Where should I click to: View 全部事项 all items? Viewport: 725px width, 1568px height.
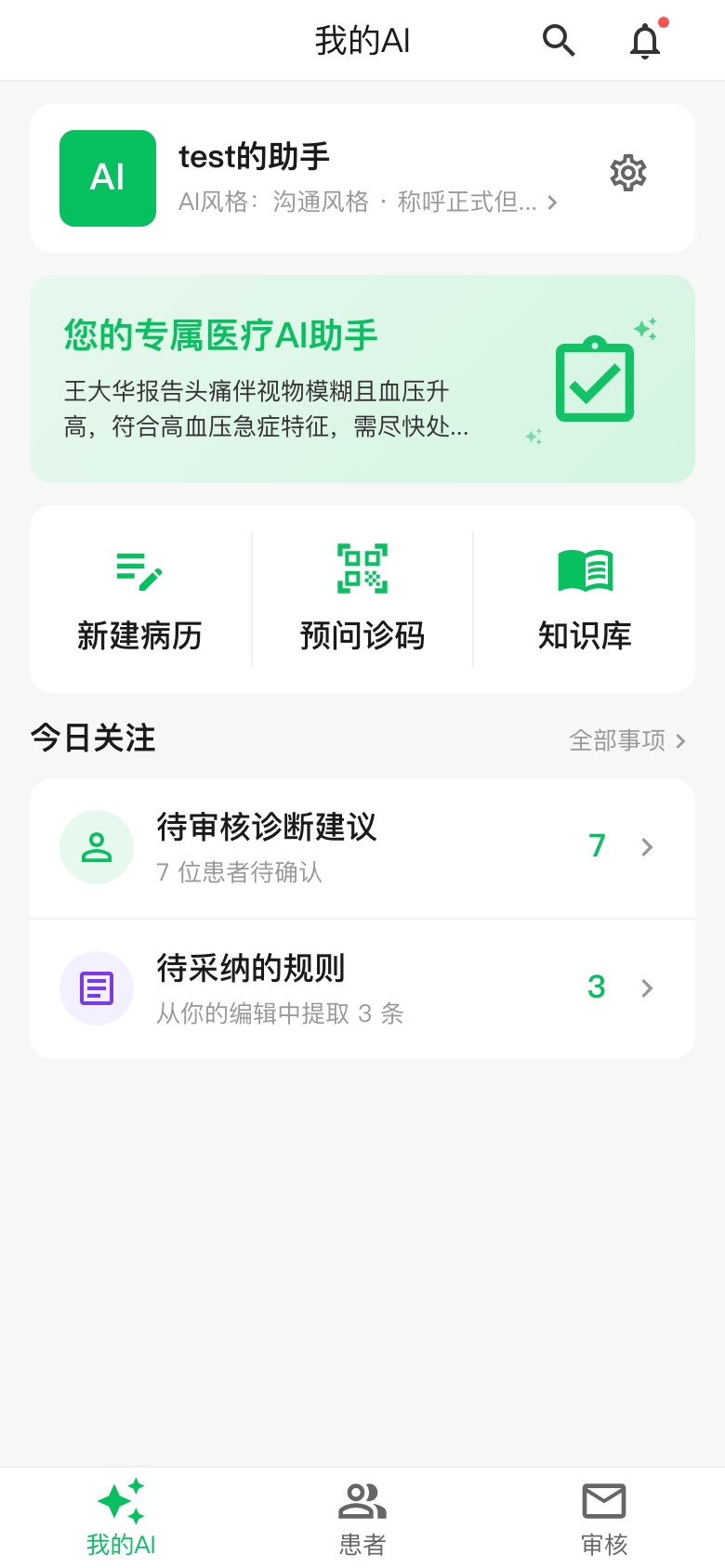(627, 740)
